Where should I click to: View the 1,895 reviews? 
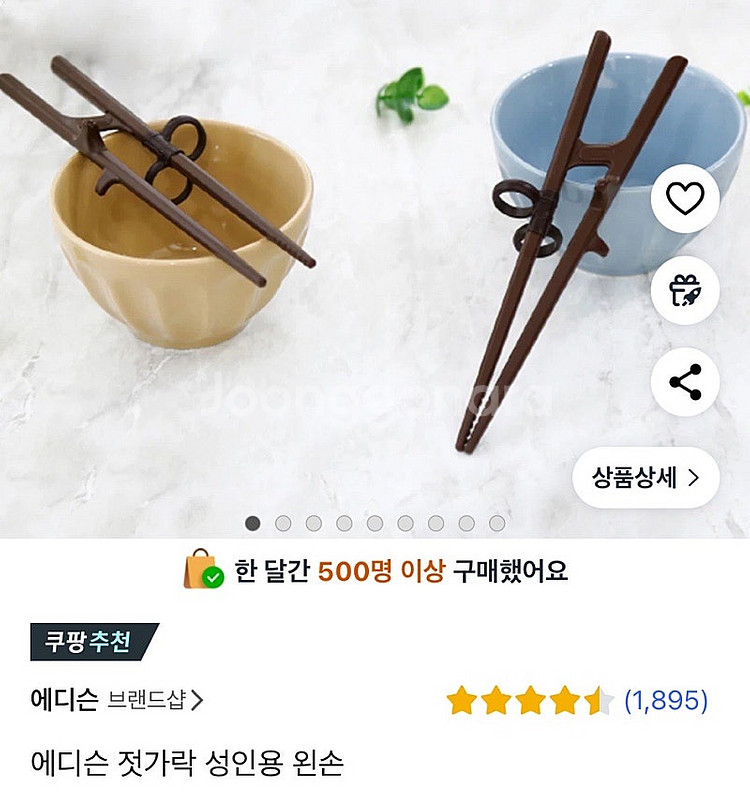665,701
